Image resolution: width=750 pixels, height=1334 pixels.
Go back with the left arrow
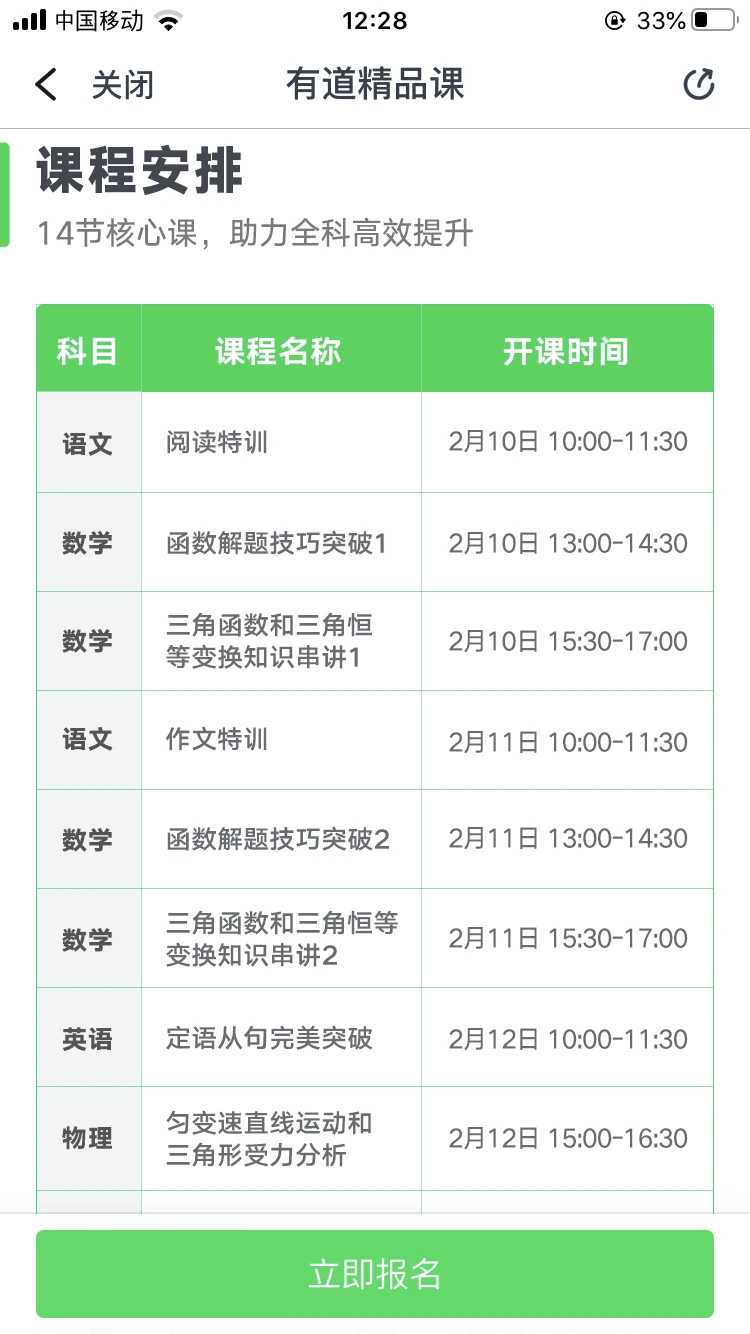pyautogui.click(x=46, y=85)
